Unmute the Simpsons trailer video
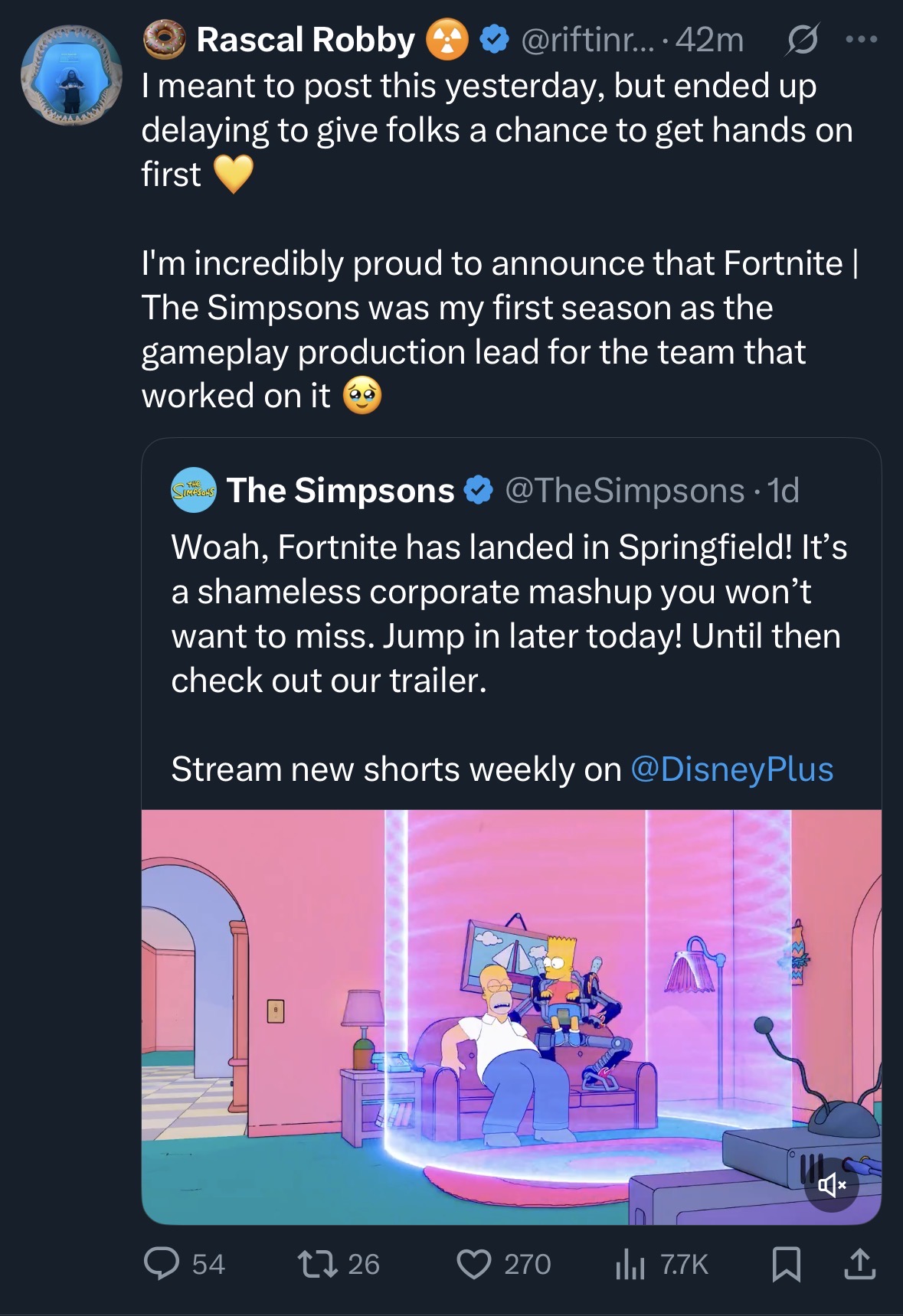The width and height of the screenshot is (903, 1316). pos(832,1185)
